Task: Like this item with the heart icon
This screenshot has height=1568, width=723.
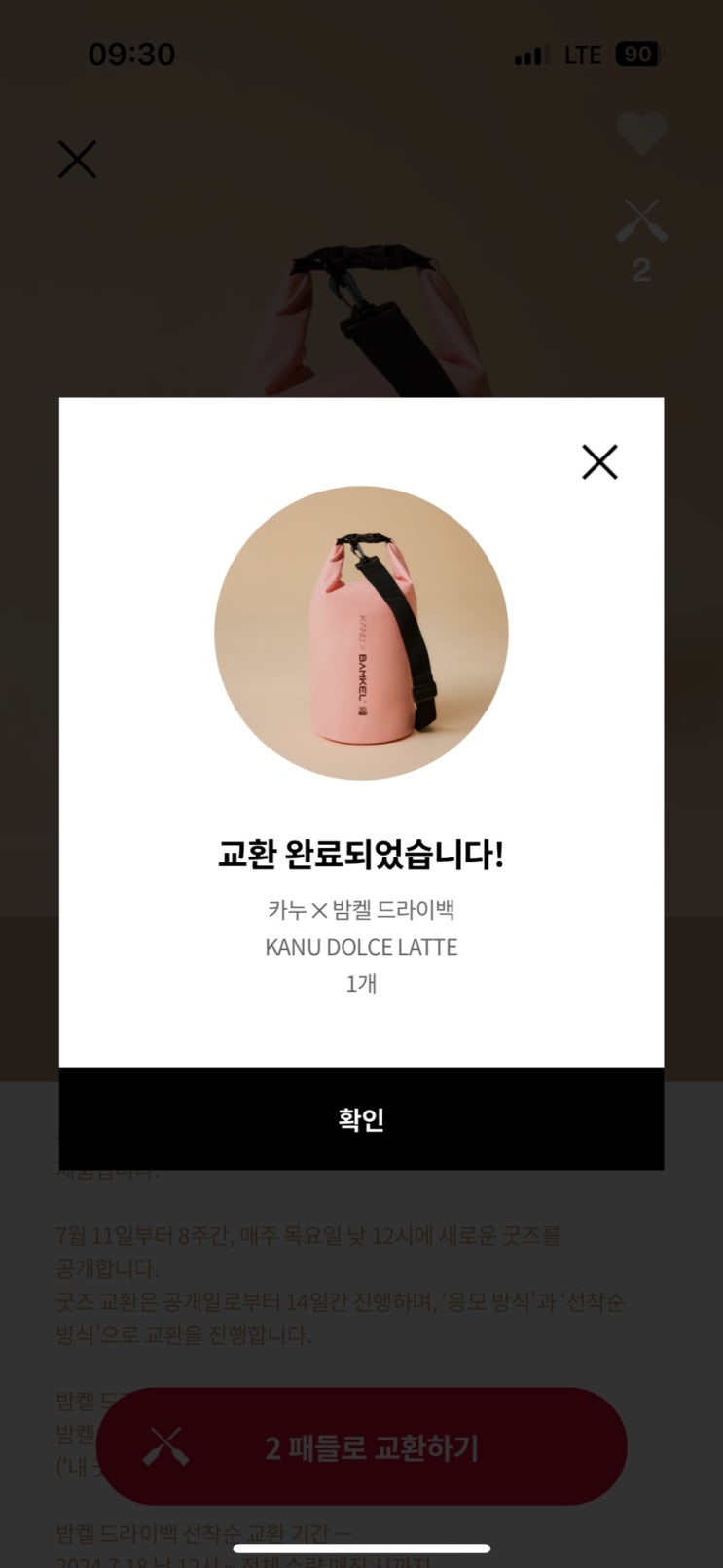Action: [x=641, y=133]
